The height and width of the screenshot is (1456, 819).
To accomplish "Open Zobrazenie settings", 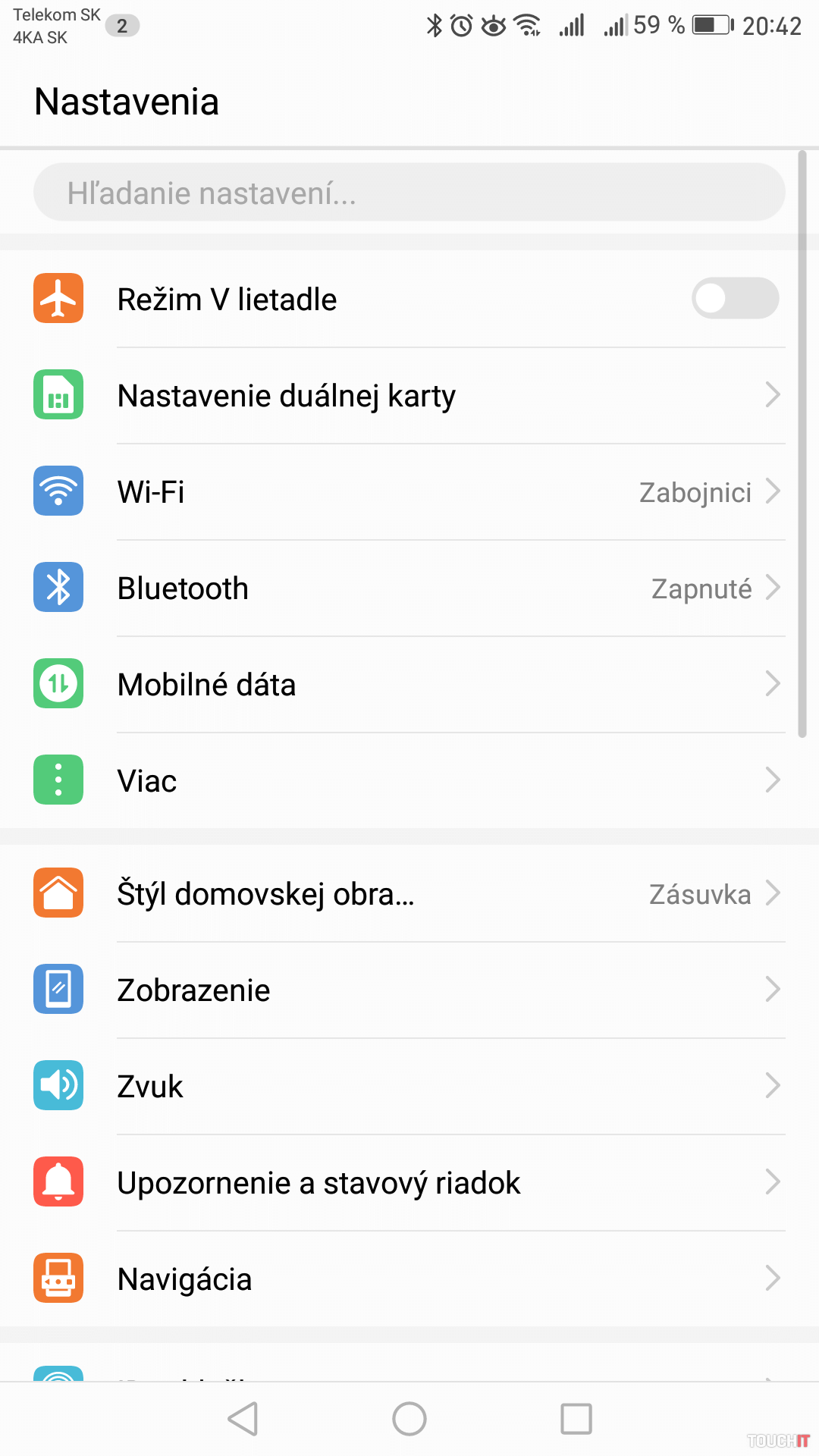I will [409, 990].
